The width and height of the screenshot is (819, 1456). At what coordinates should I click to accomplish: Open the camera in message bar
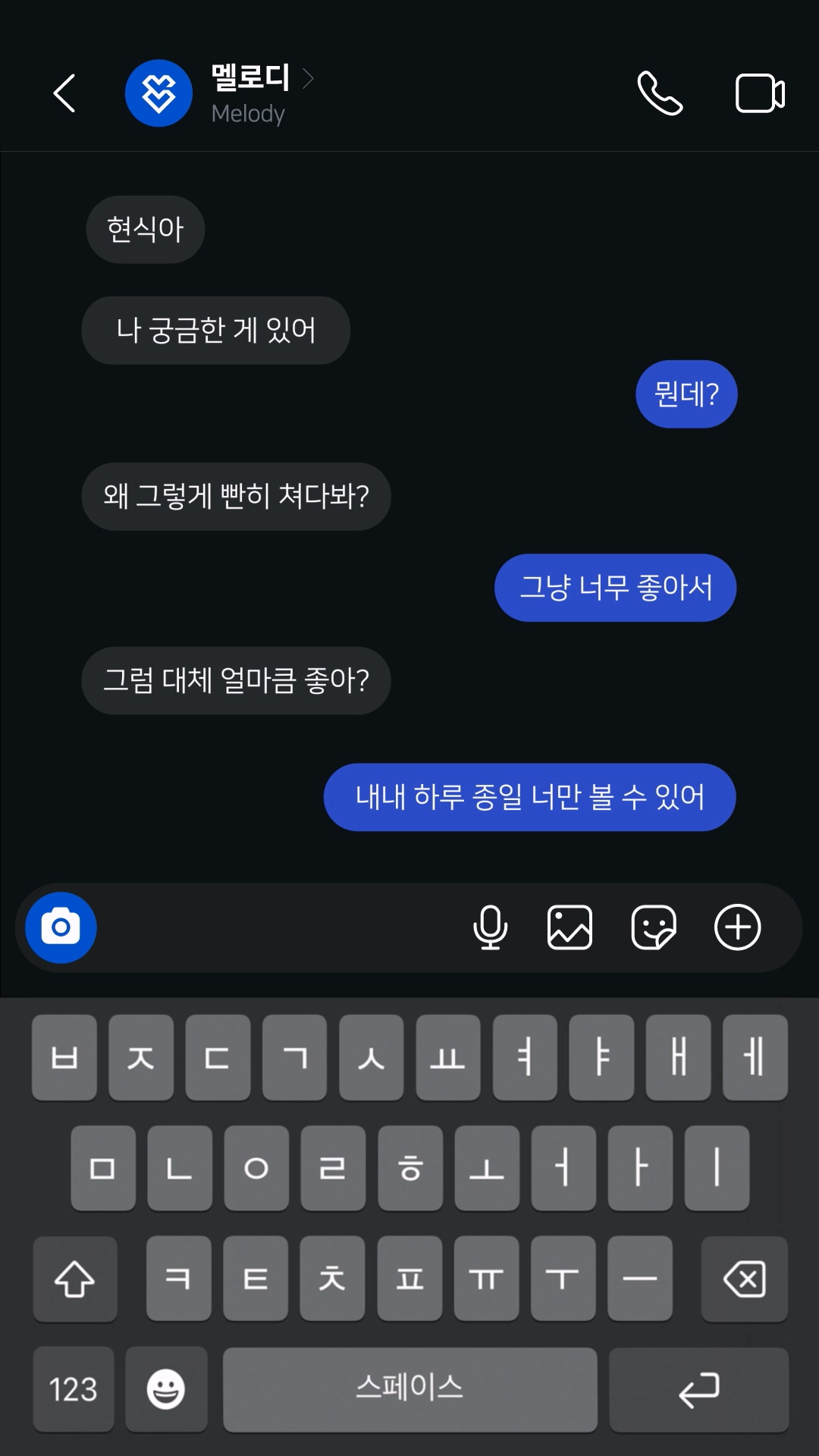click(61, 927)
